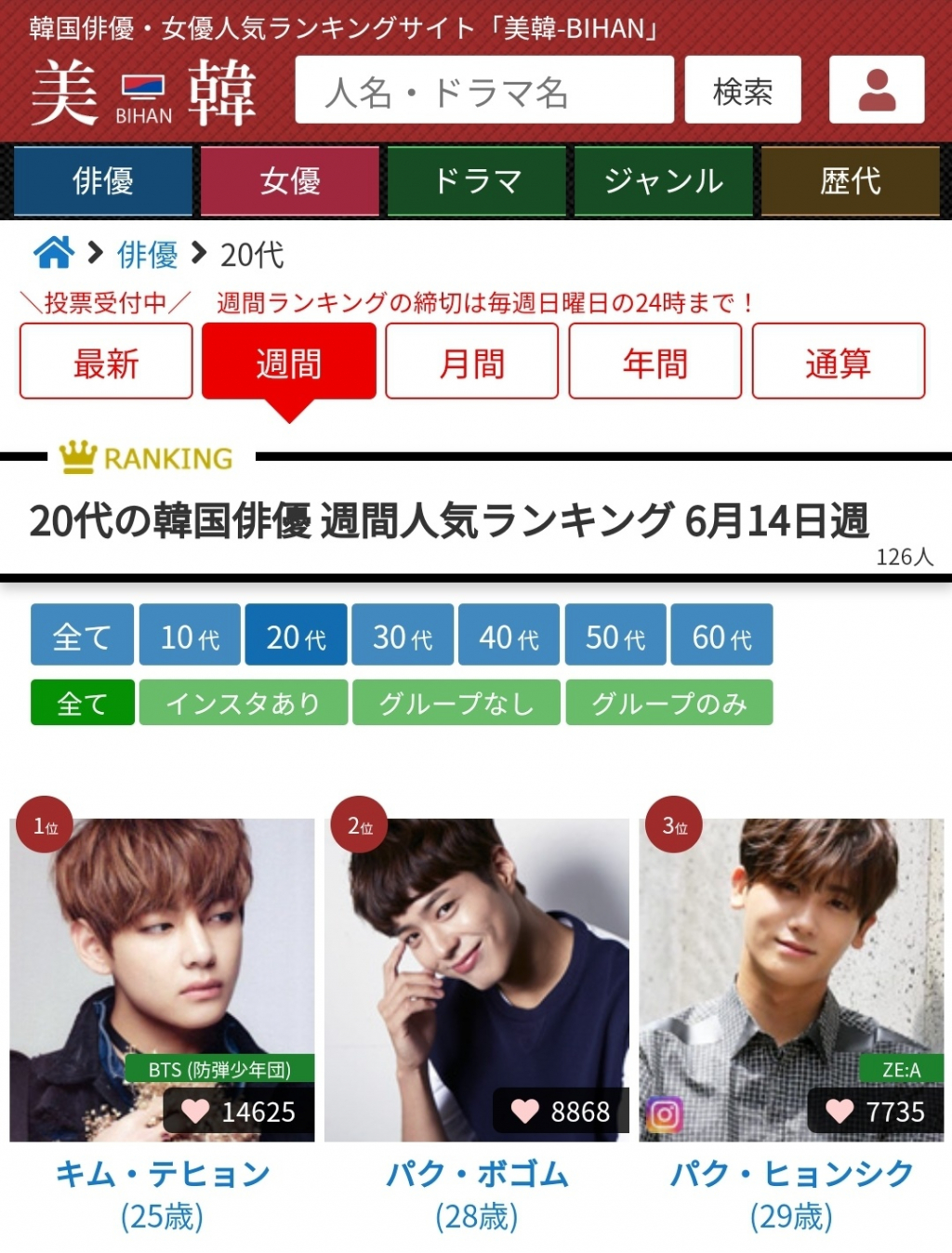Switch to the 俳優 tab

point(102,181)
